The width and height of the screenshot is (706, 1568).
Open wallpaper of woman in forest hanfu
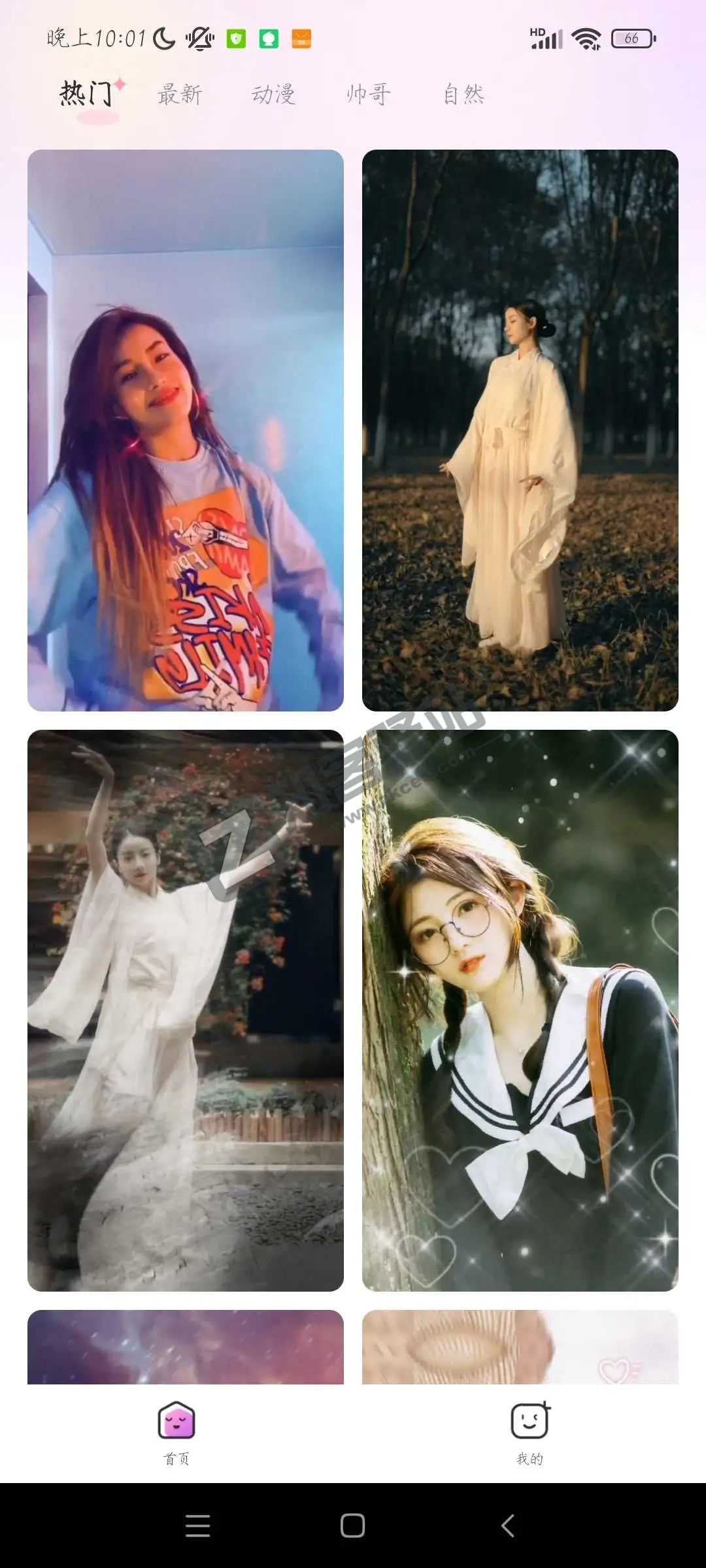[520, 430]
